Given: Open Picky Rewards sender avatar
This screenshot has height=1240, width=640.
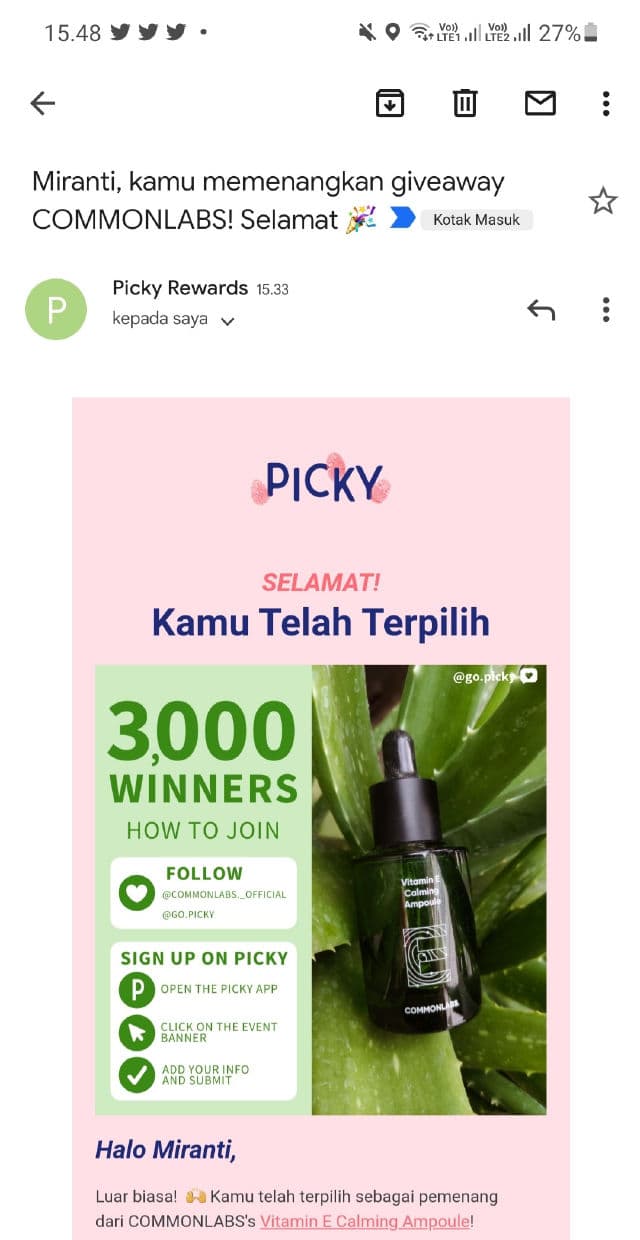Looking at the screenshot, I should [x=56, y=309].
